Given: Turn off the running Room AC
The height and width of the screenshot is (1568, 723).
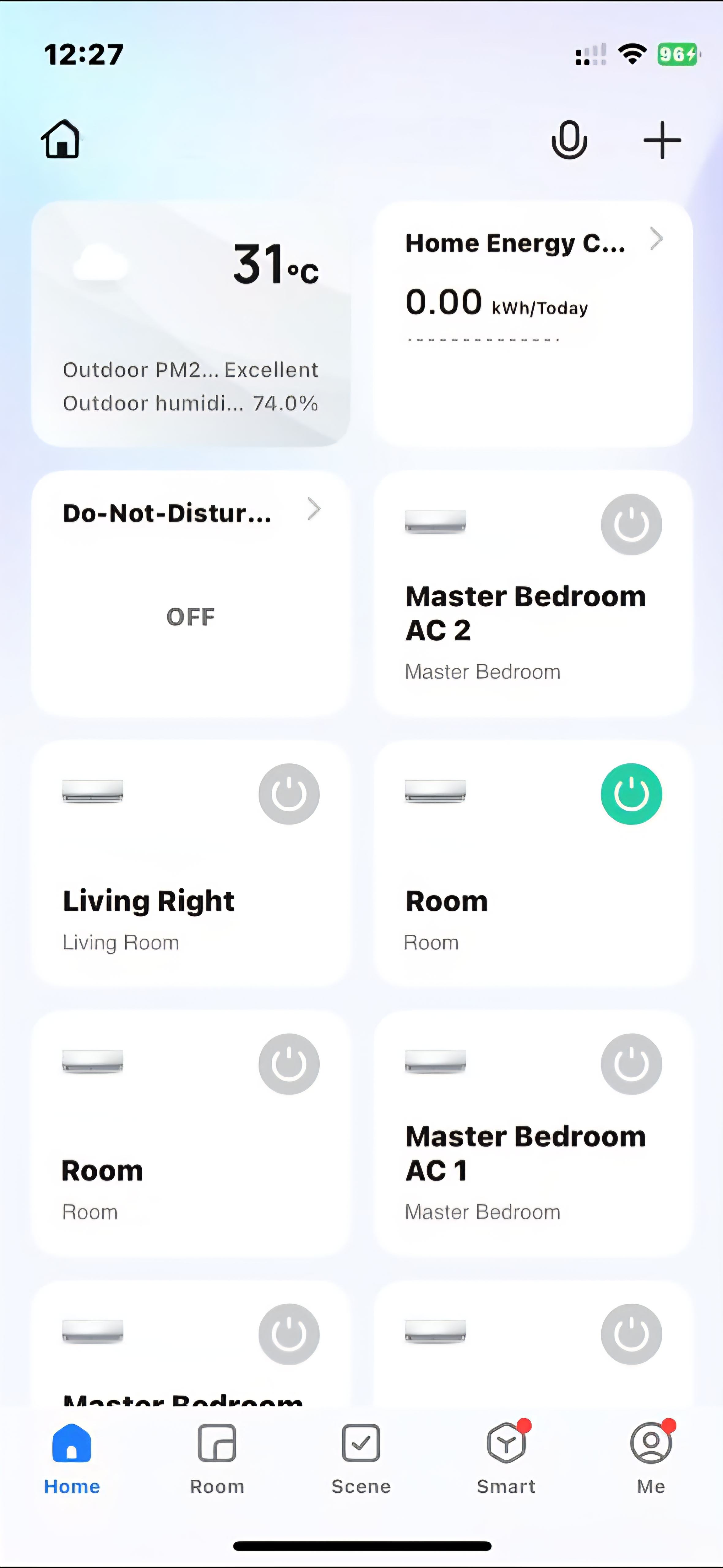Looking at the screenshot, I should 631,794.
